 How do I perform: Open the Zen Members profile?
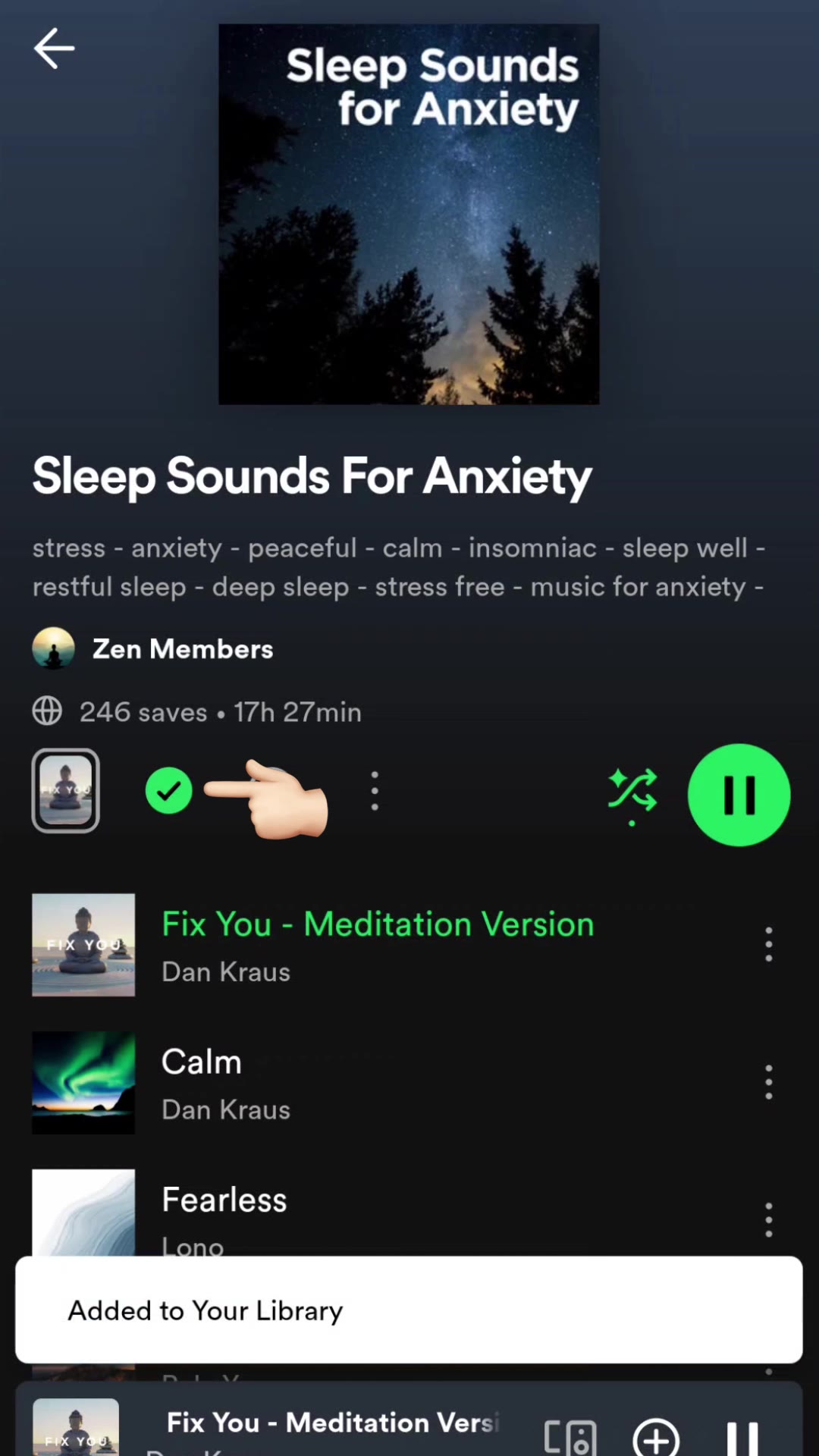tap(182, 649)
